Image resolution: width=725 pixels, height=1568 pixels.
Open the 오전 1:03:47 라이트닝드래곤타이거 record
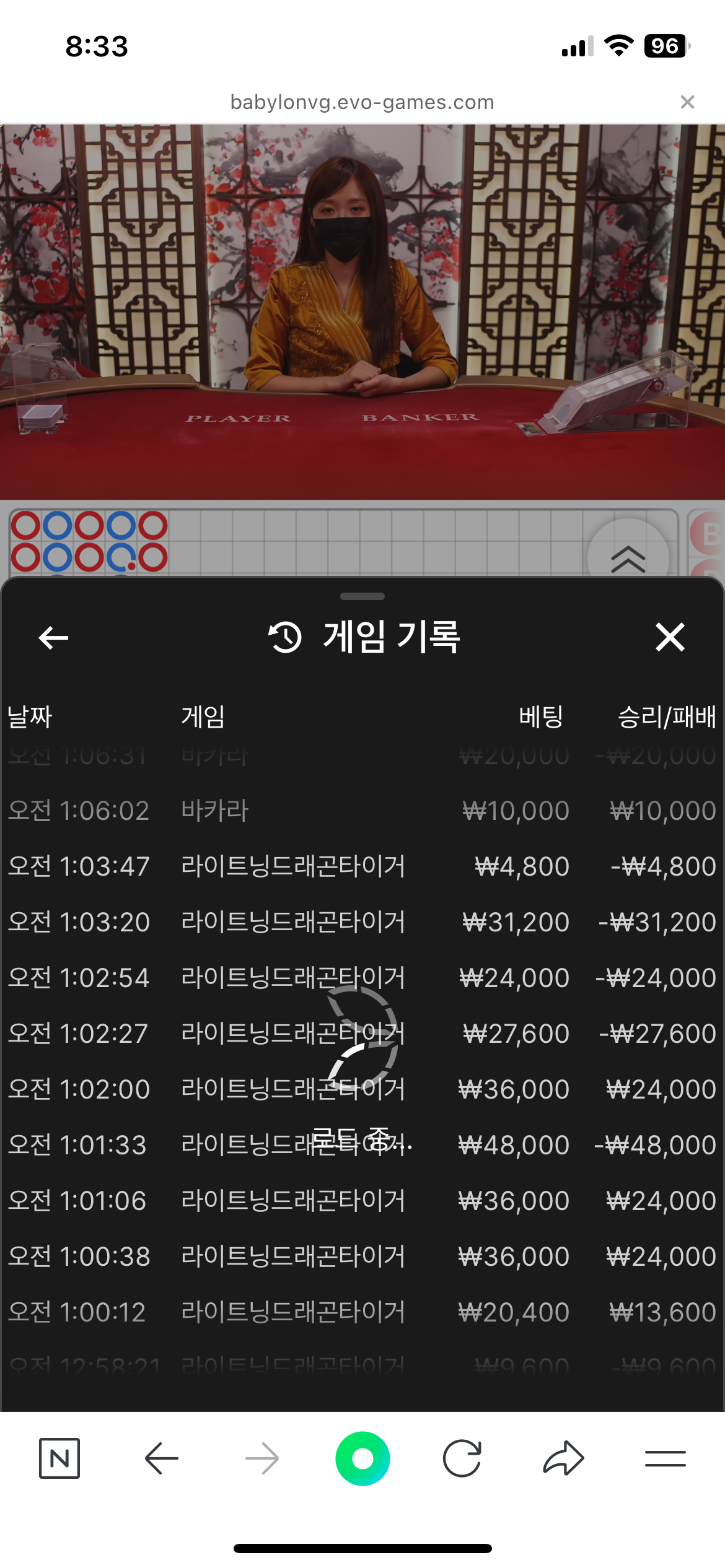click(362, 866)
